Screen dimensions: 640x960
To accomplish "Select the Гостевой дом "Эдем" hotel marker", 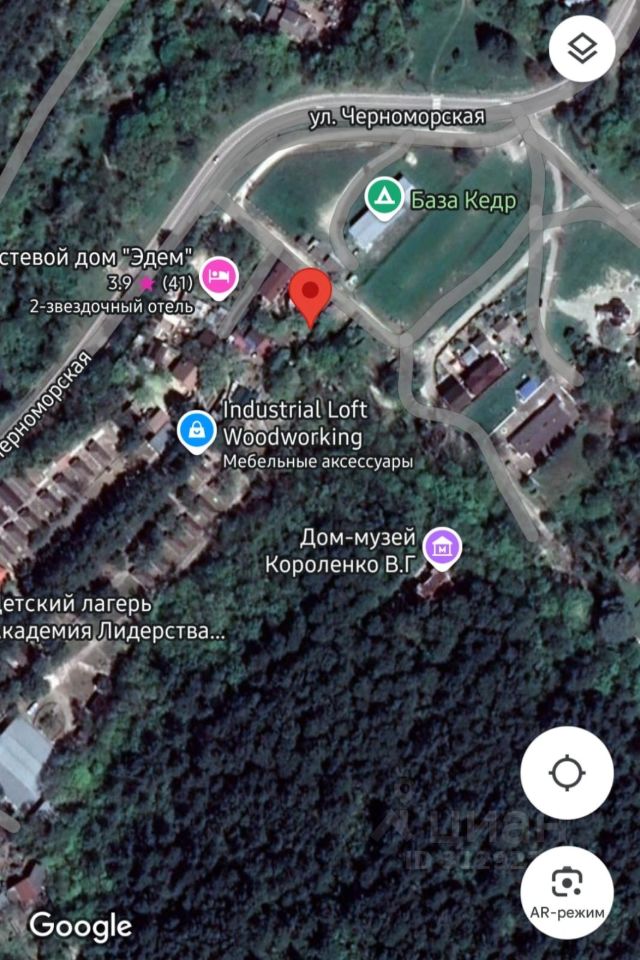I will point(218,275).
